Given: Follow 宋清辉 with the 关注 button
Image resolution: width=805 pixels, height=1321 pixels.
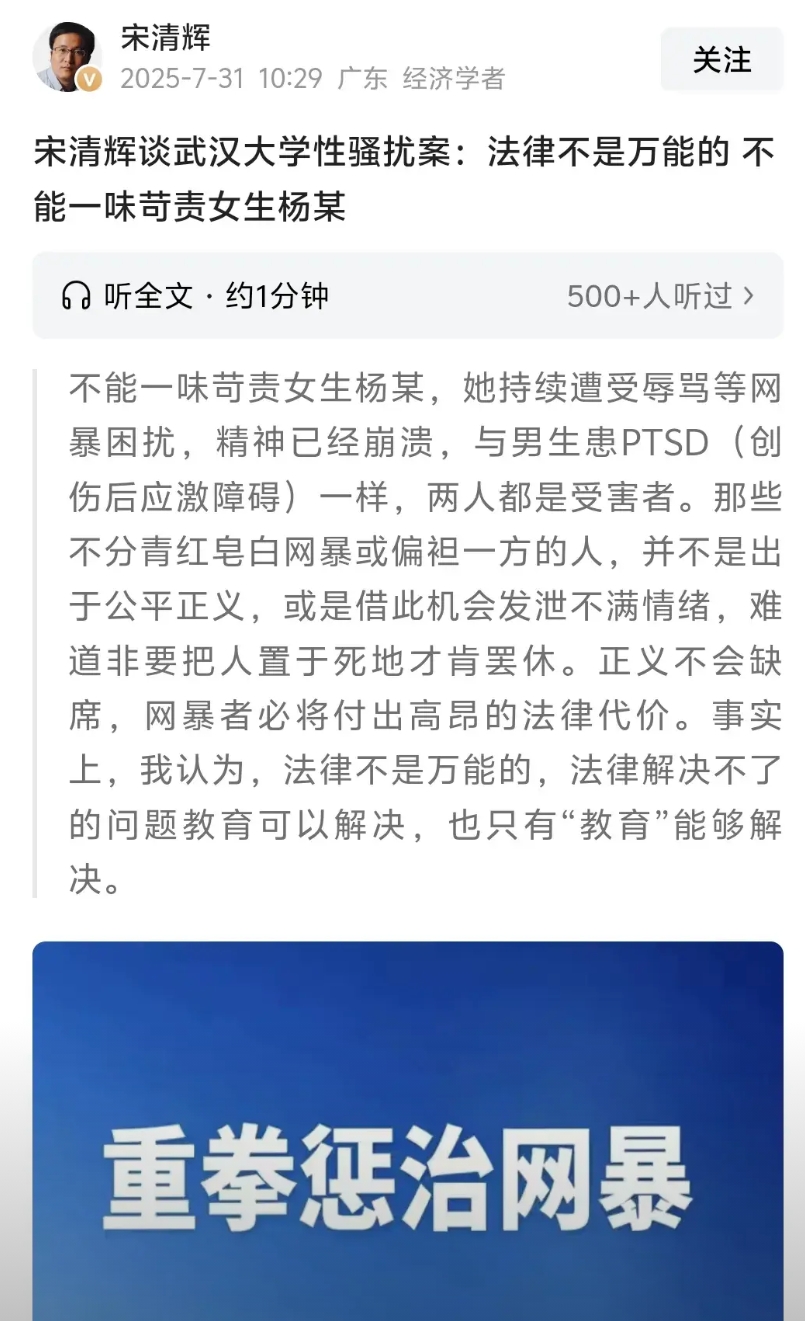Looking at the screenshot, I should coord(721,59).
